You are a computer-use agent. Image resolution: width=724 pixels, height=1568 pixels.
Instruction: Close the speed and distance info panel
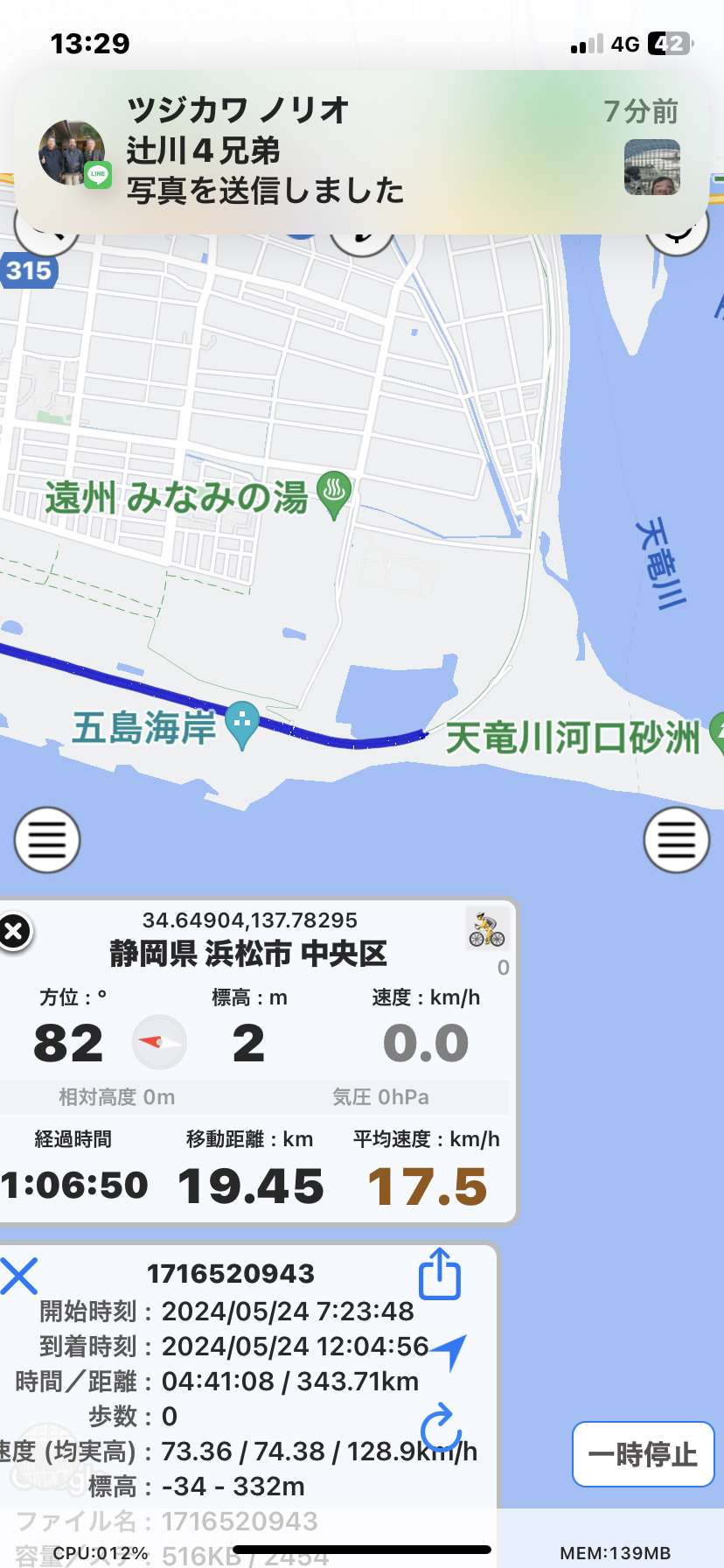point(15,931)
